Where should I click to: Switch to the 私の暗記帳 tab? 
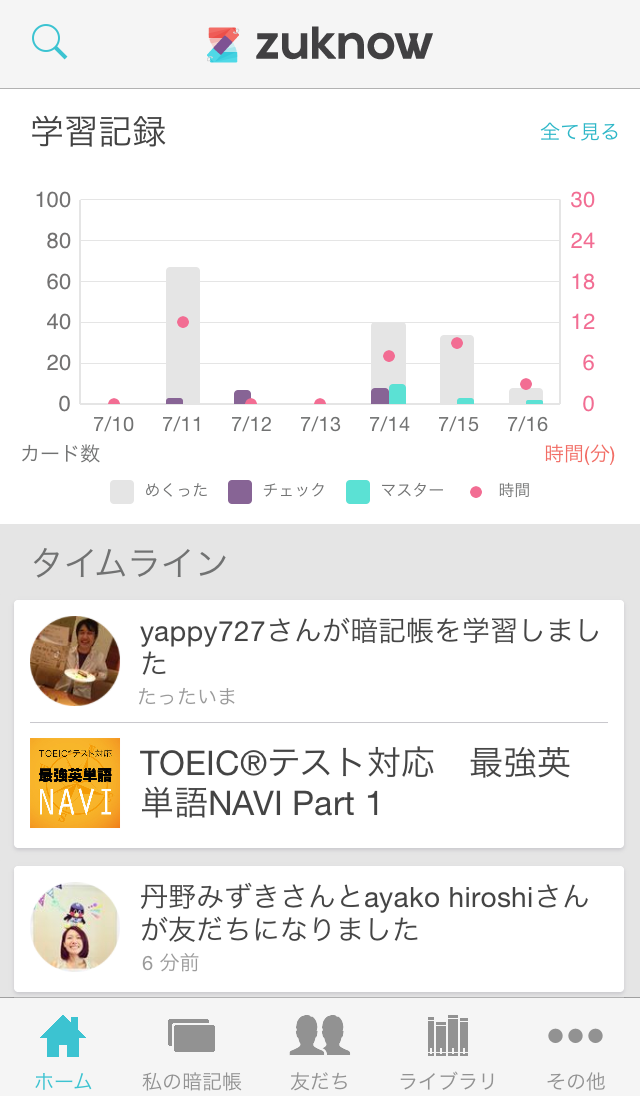click(x=191, y=1050)
